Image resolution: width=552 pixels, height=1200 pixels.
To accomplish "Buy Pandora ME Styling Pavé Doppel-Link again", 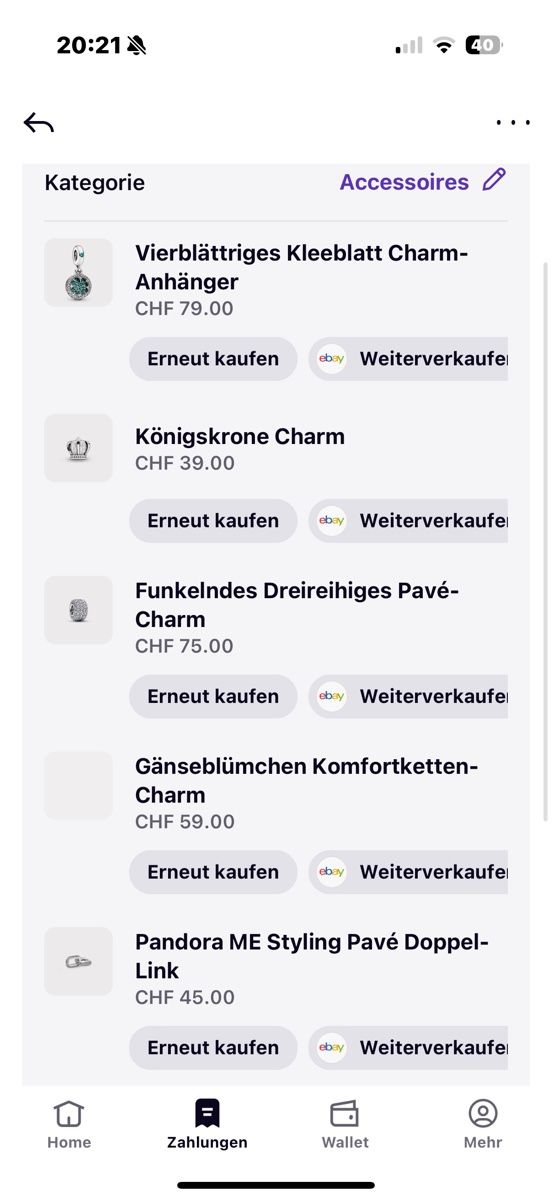I will pyautogui.click(x=213, y=1047).
